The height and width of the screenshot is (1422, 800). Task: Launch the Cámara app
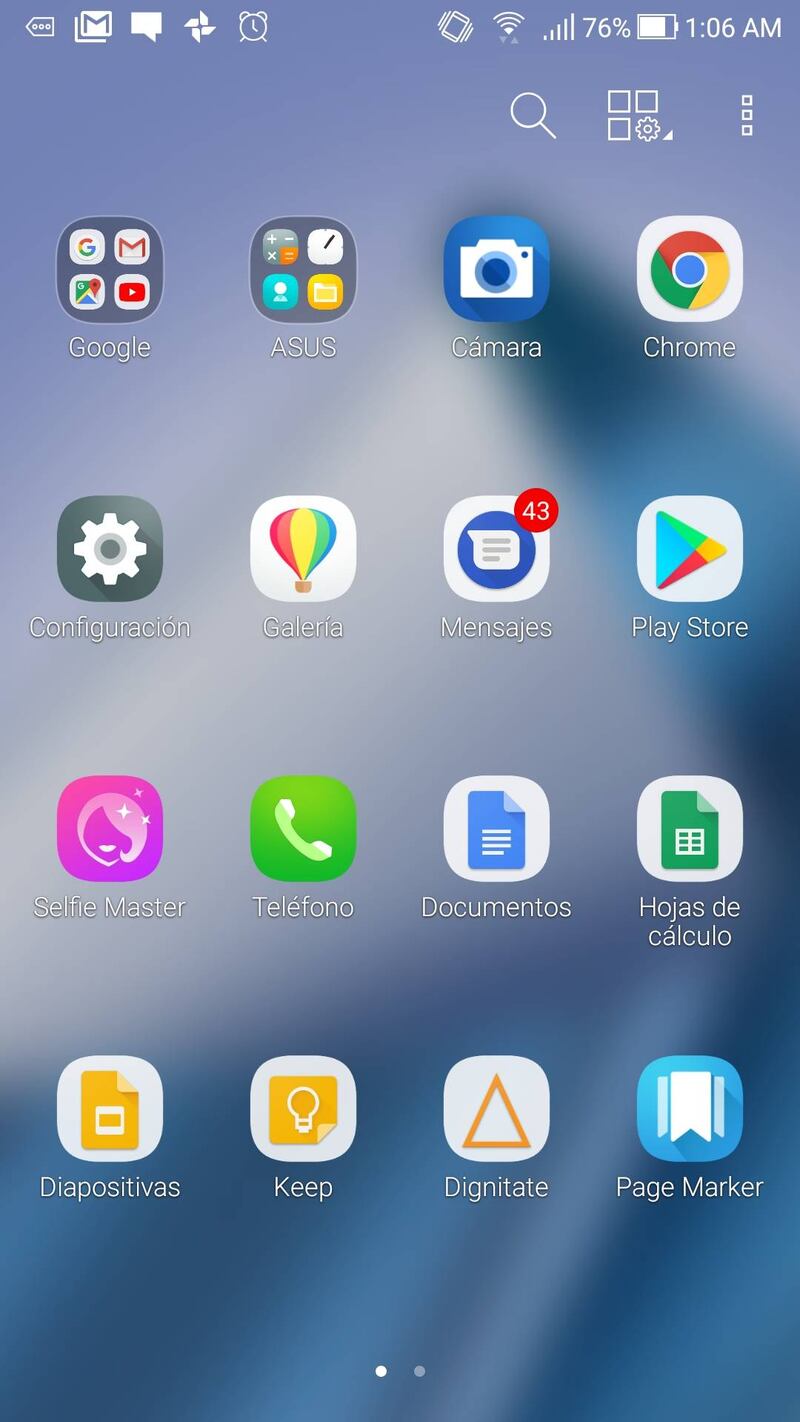coord(496,270)
